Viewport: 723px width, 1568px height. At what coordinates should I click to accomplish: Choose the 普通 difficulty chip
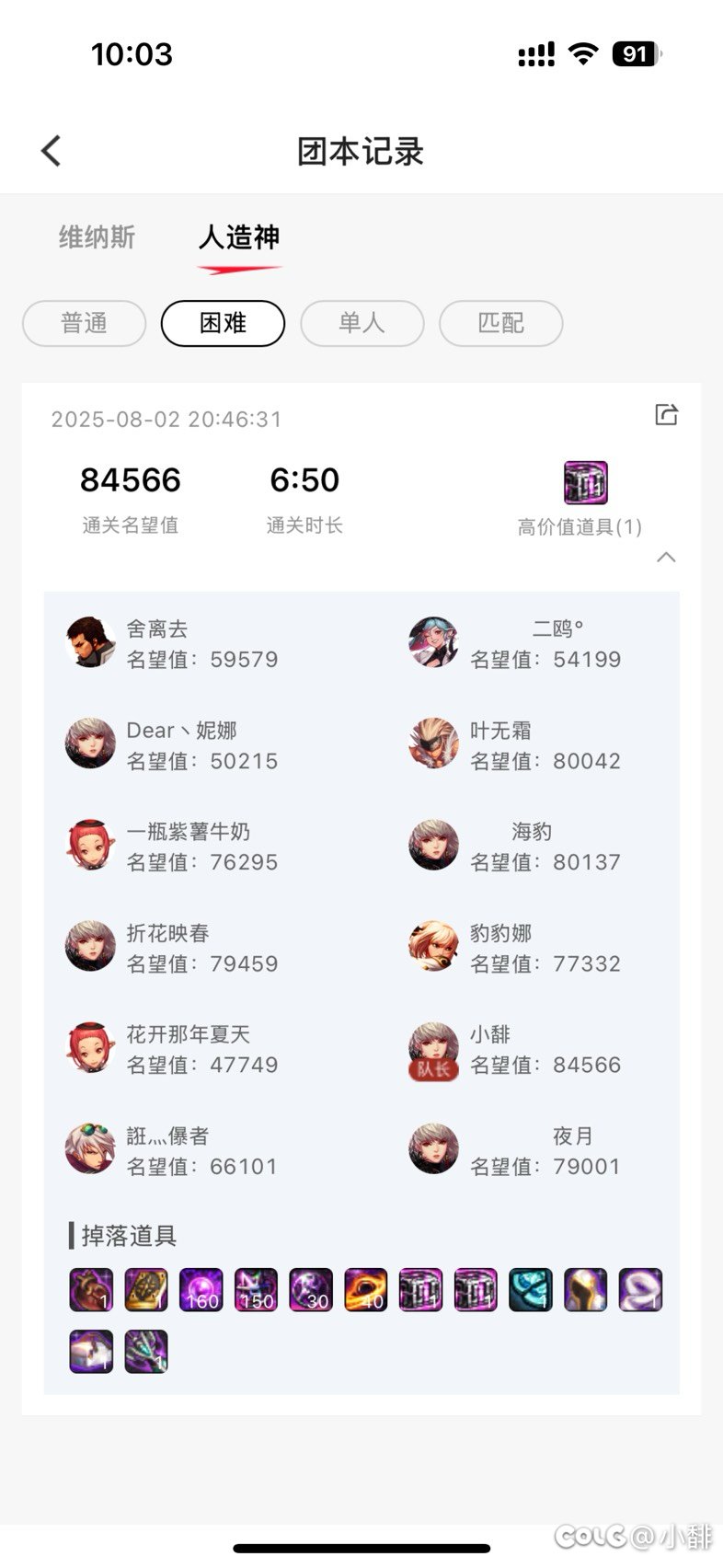(x=84, y=323)
